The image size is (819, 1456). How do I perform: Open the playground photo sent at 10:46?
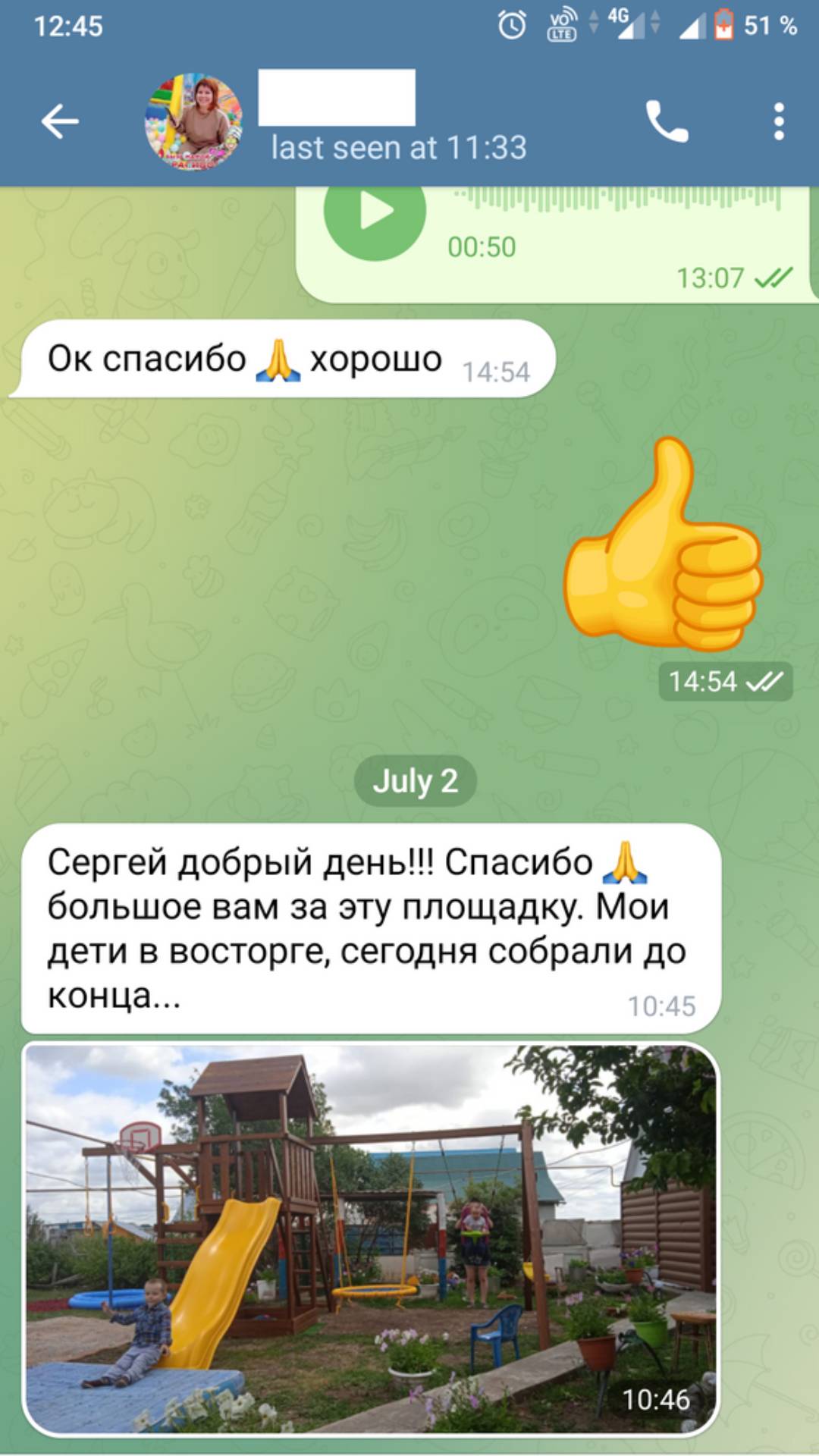371,1239
